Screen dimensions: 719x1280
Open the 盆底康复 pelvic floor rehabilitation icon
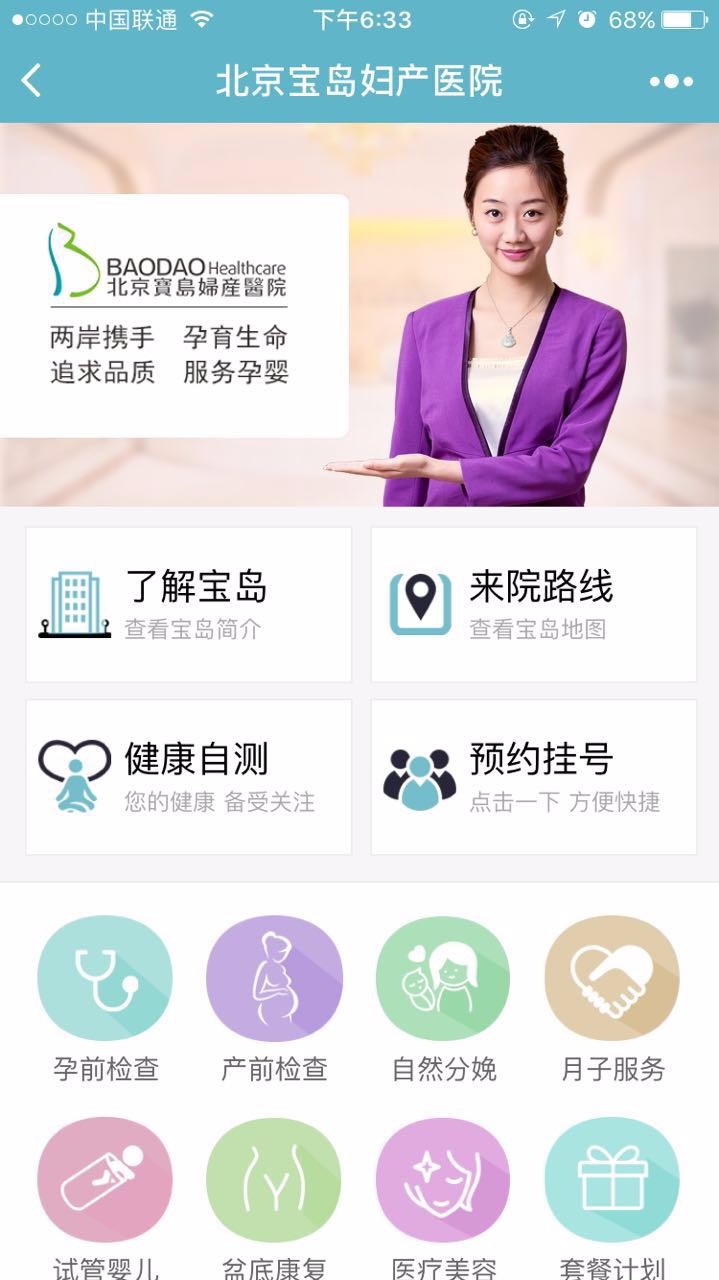(274, 1180)
